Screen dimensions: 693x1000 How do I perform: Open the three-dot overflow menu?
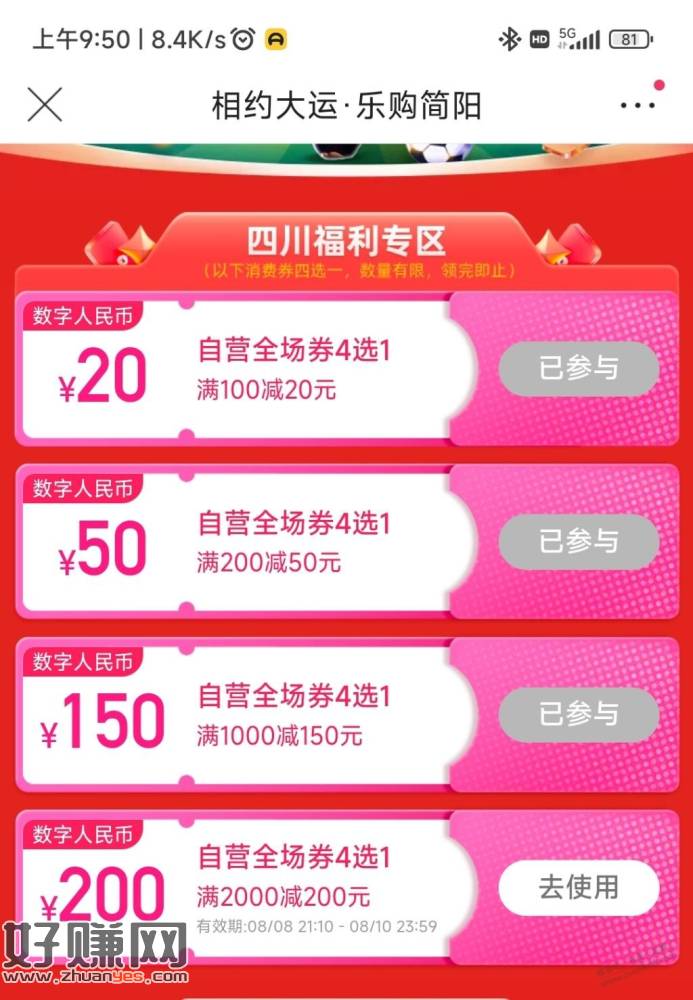point(637,105)
